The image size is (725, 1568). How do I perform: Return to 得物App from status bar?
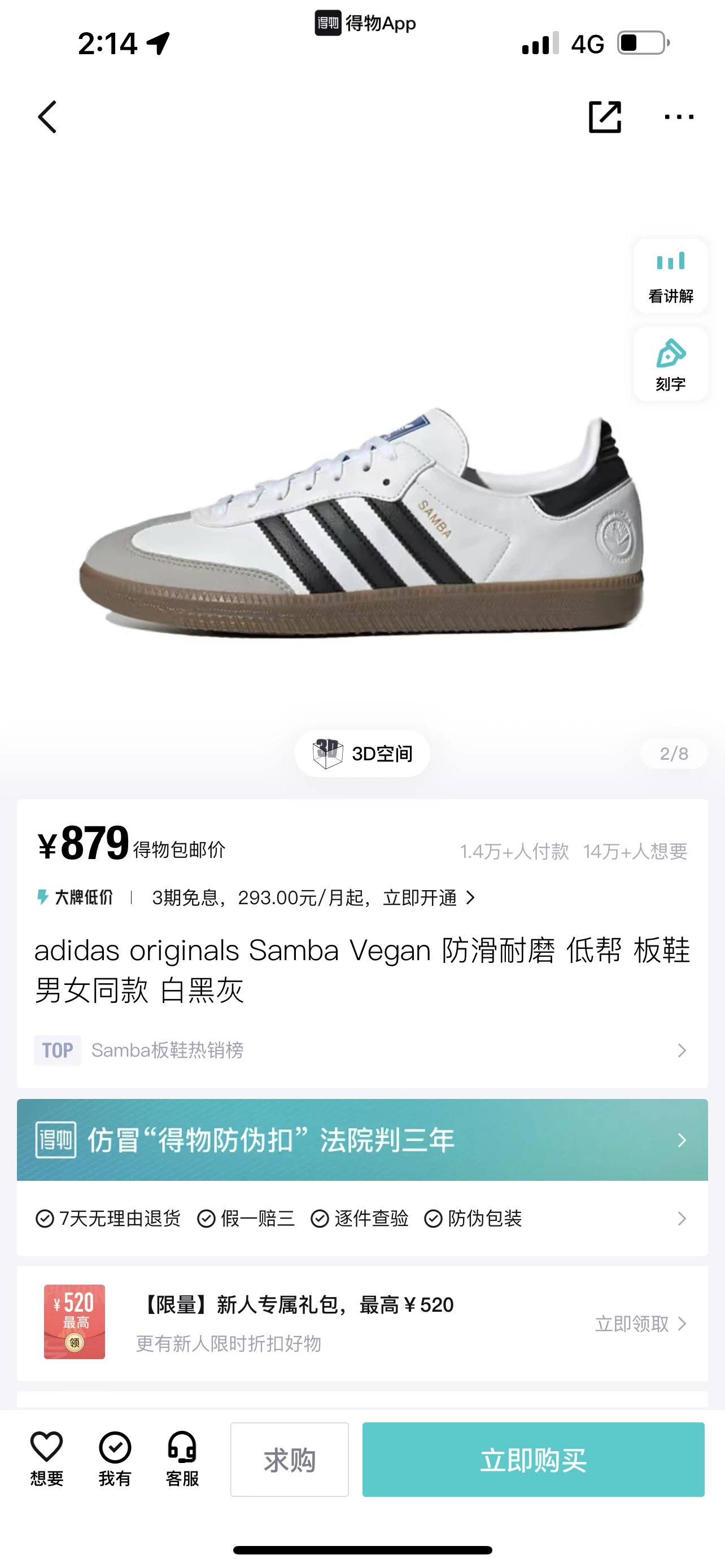click(x=365, y=23)
